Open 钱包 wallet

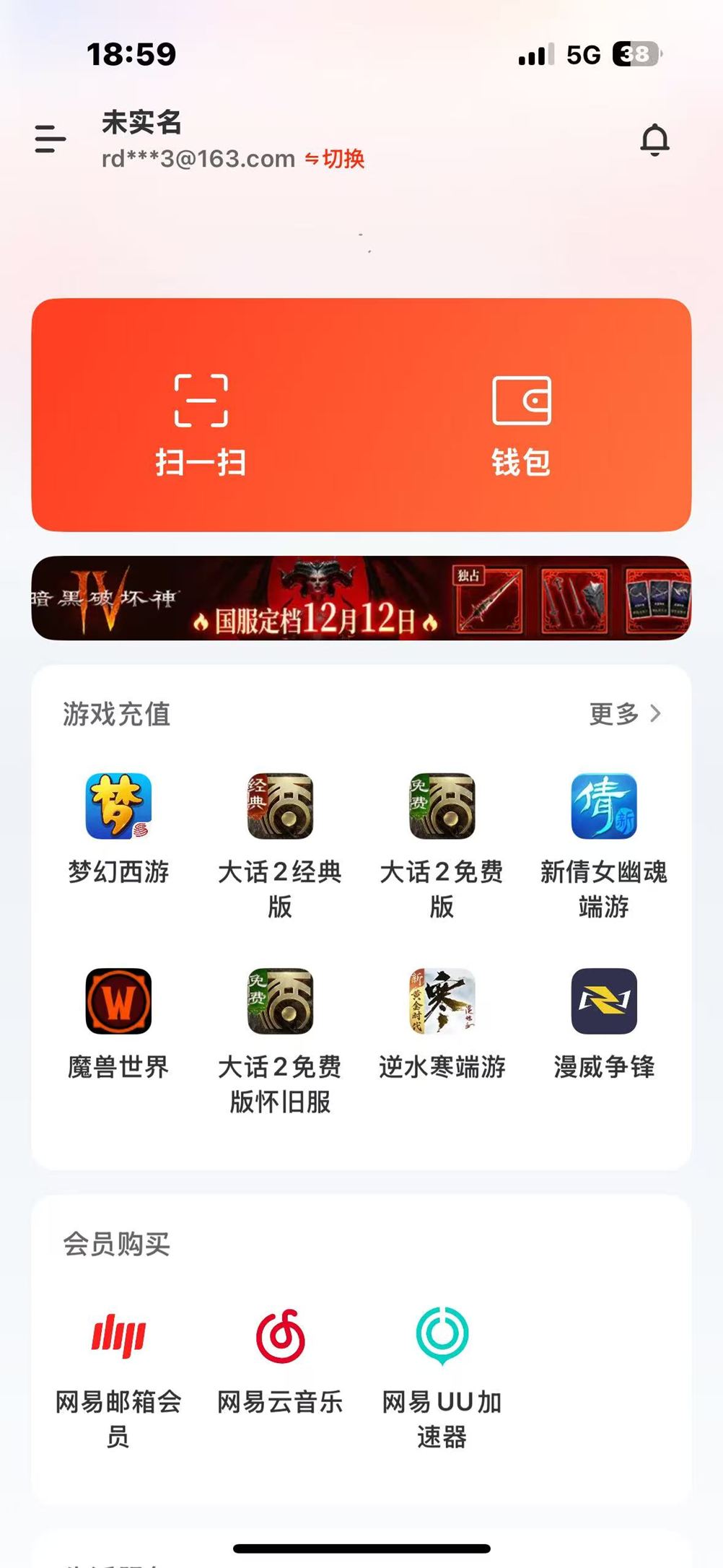521,424
